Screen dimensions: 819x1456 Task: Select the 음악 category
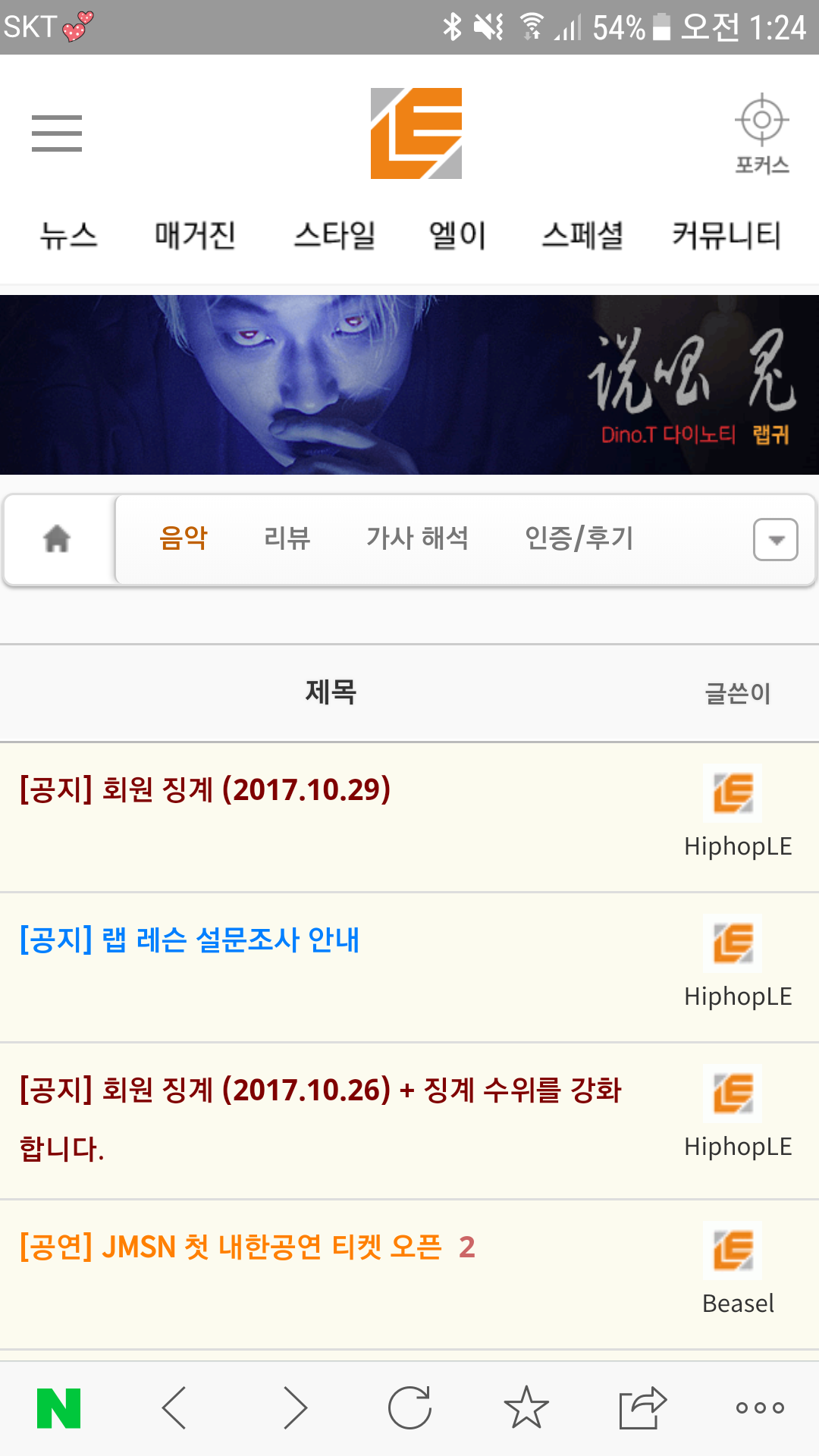tap(184, 538)
